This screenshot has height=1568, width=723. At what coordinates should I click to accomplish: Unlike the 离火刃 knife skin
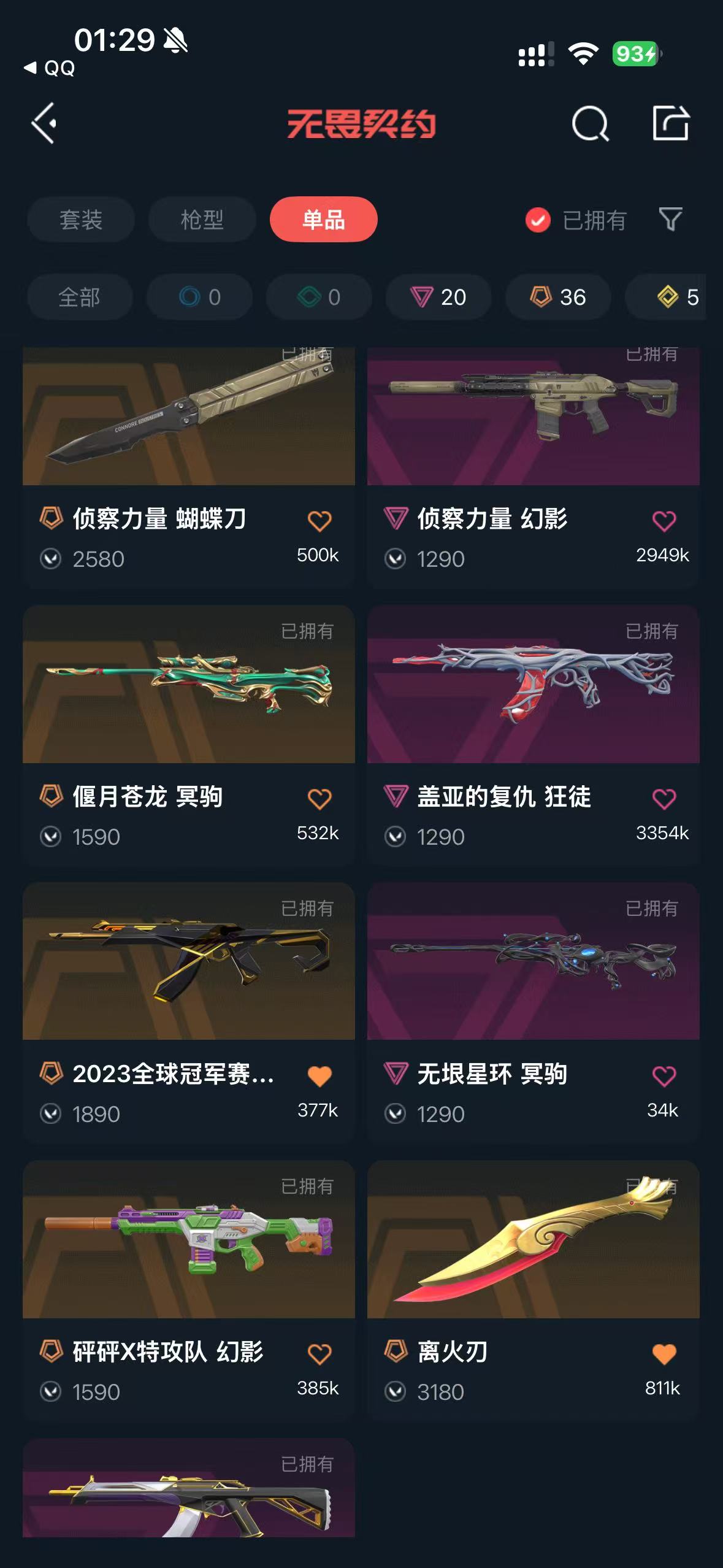point(664,1354)
